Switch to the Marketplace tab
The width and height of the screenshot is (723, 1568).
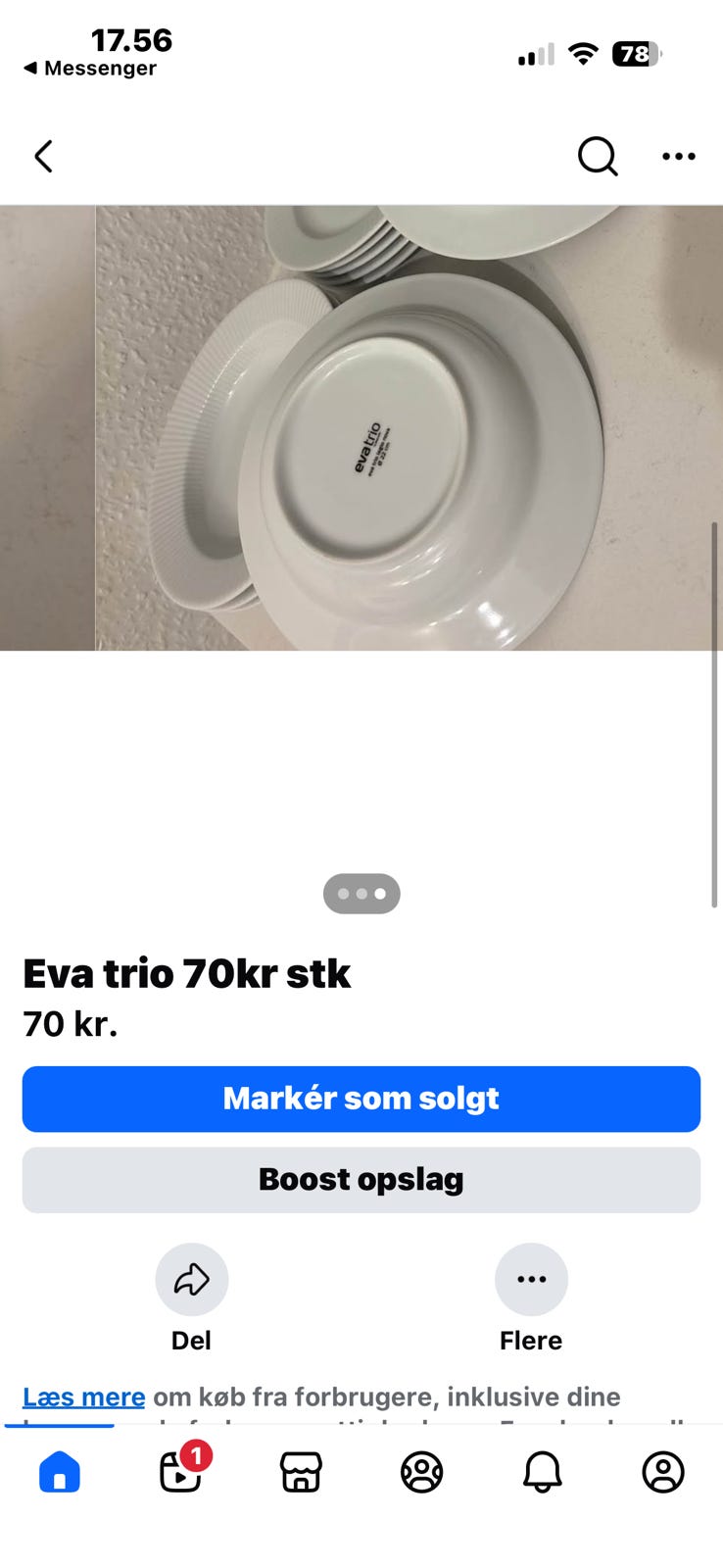pos(302,1472)
